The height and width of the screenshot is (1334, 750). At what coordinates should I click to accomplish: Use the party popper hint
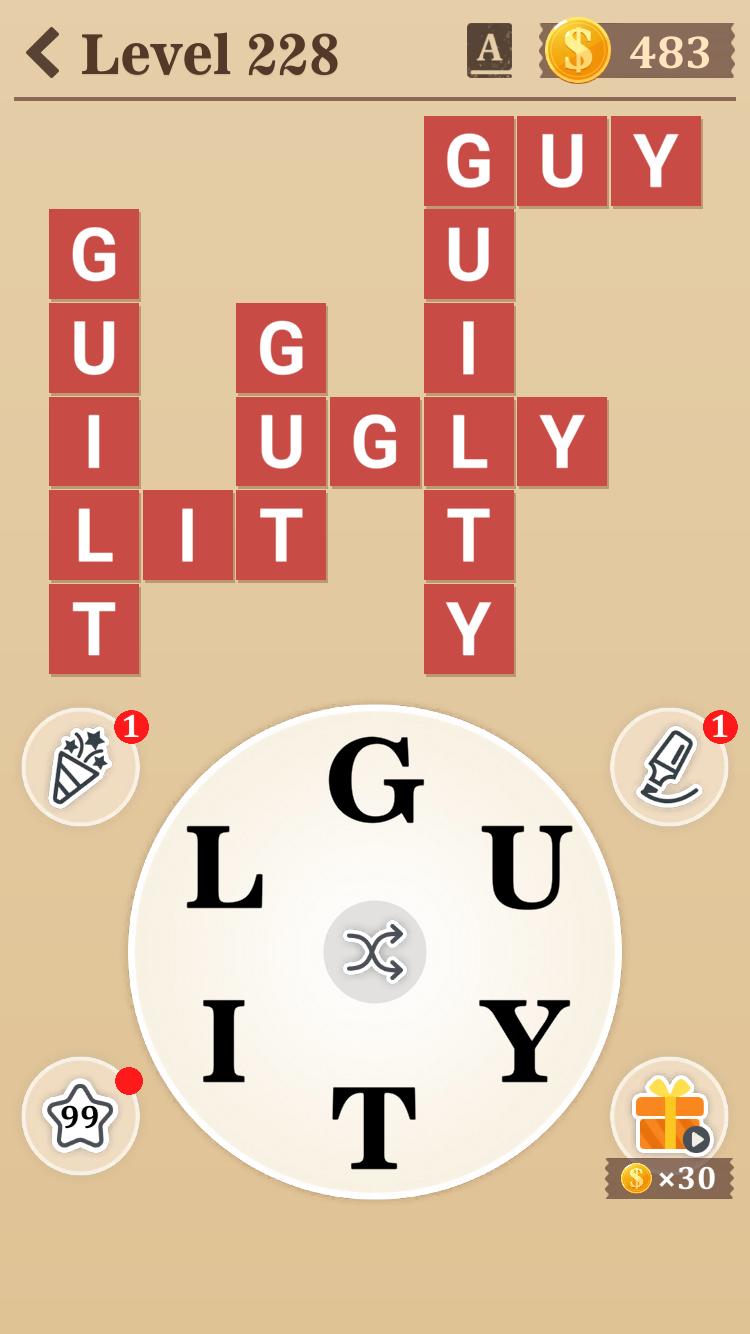(80, 767)
